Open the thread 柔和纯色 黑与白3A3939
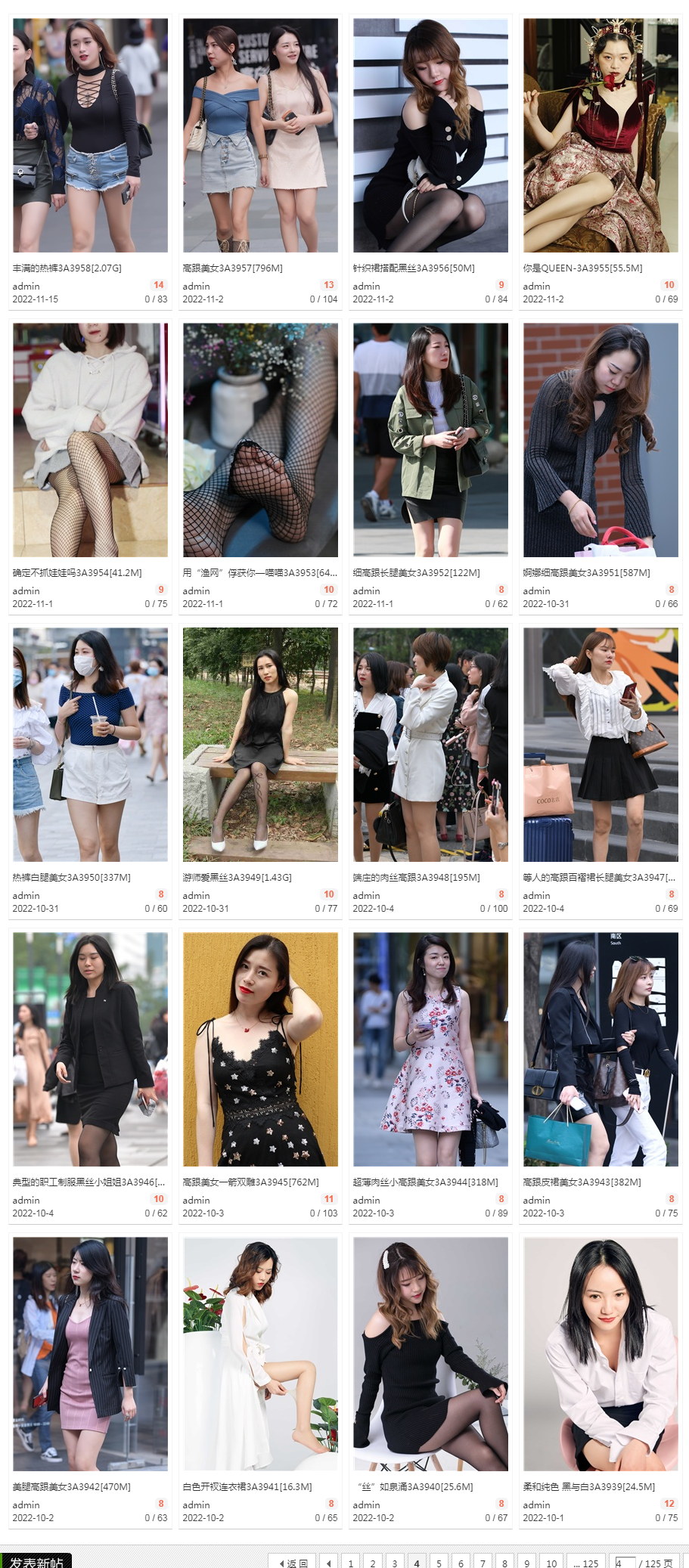689x1568 pixels. pyautogui.click(x=588, y=1486)
